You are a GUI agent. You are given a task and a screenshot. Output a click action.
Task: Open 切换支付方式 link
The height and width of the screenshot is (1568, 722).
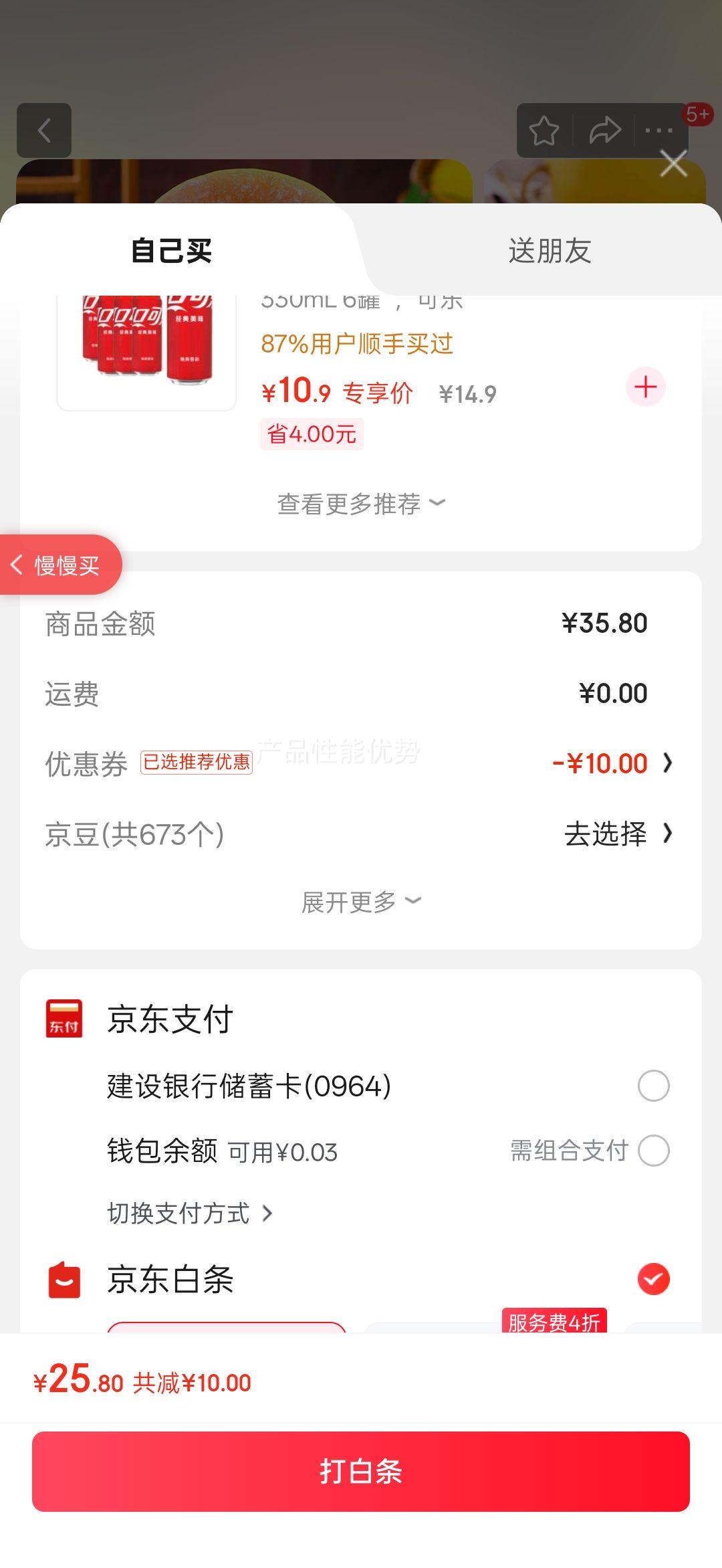coord(190,1213)
